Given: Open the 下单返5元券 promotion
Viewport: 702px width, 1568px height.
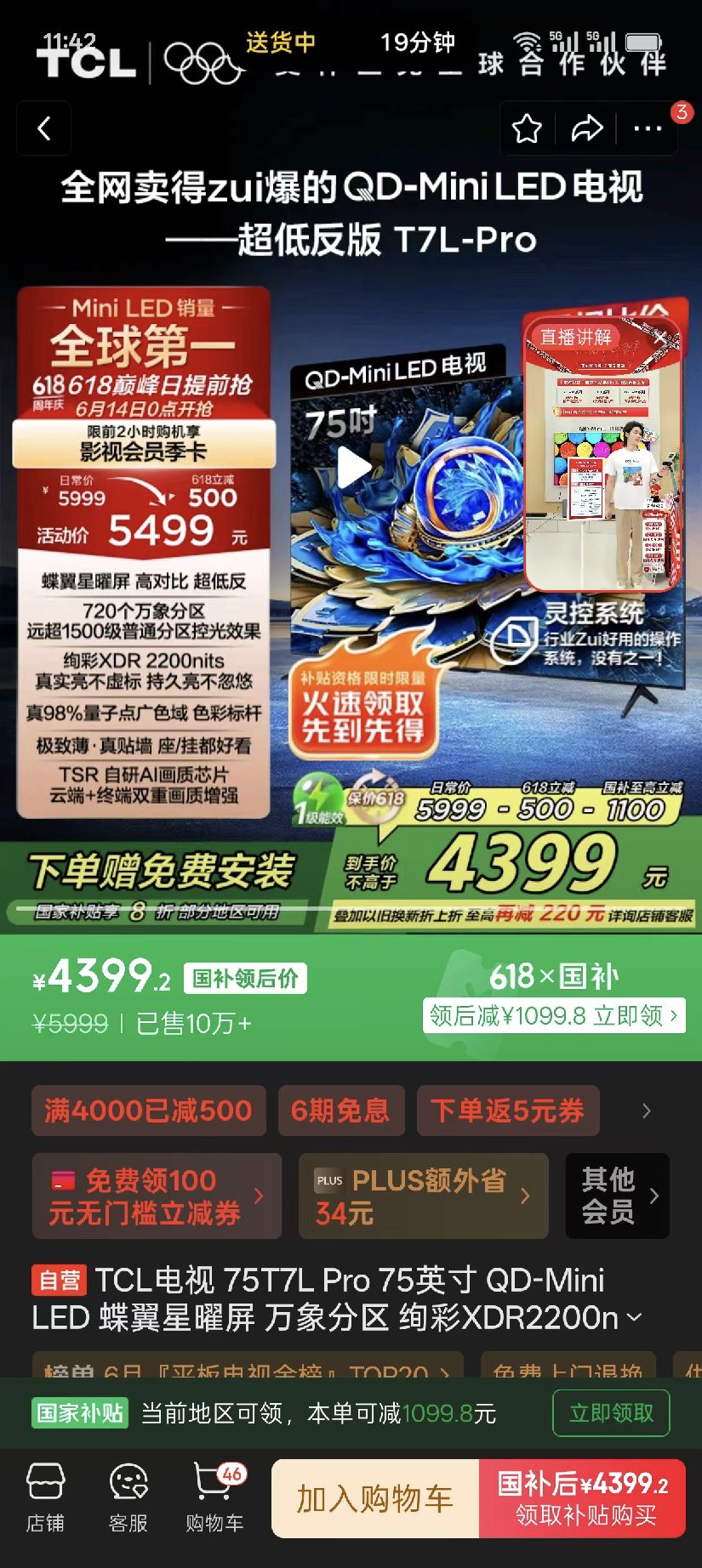Looking at the screenshot, I should [508, 1111].
